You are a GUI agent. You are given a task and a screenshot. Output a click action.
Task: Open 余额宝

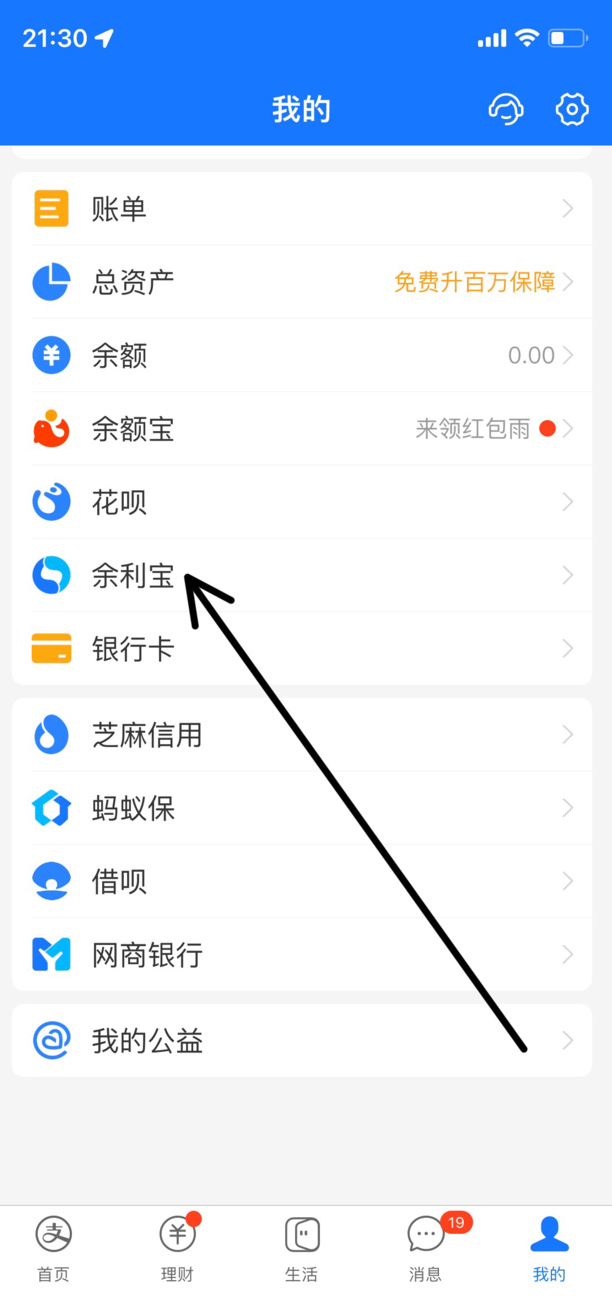306,429
